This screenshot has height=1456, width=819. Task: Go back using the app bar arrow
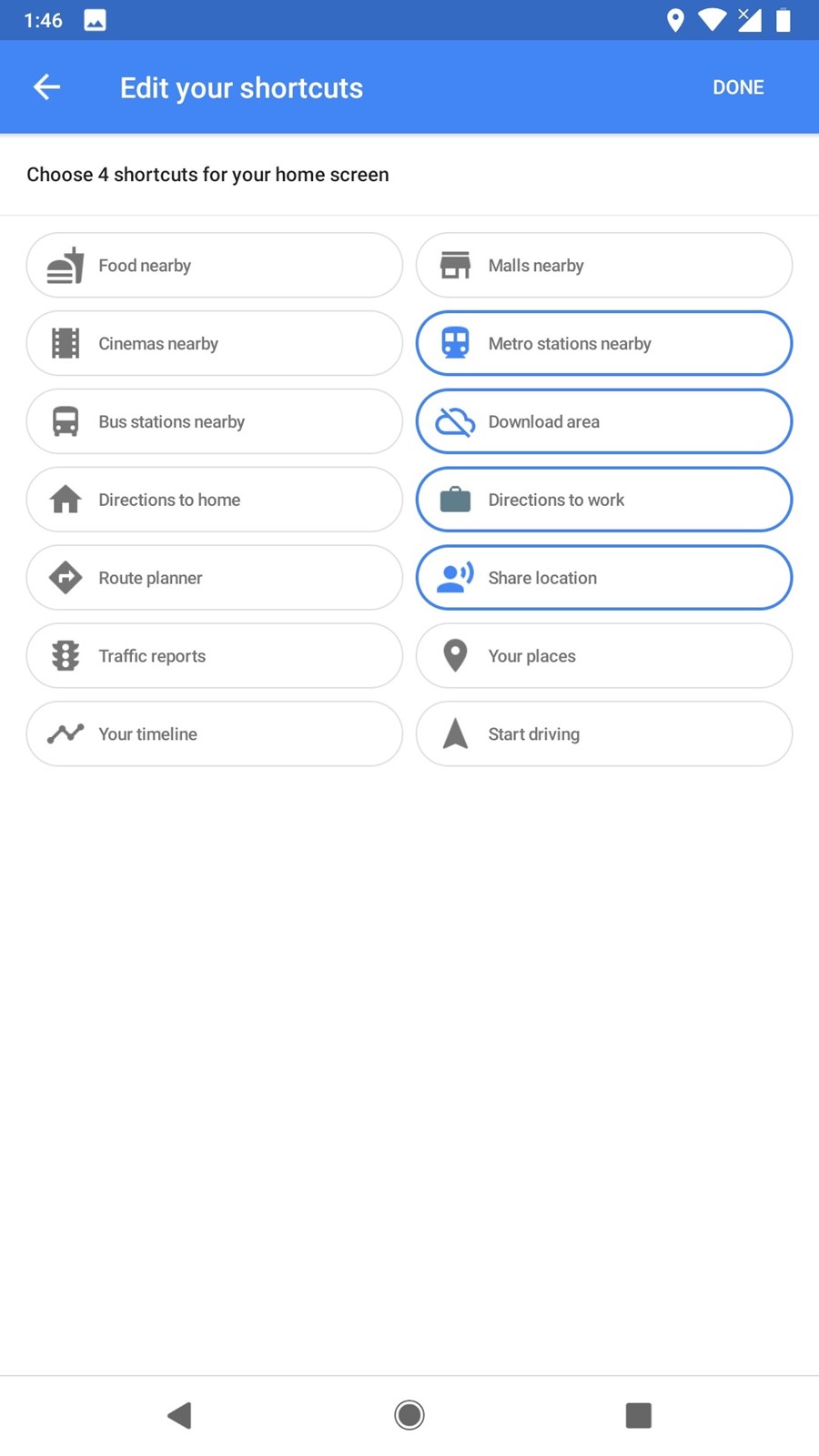coord(46,87)
